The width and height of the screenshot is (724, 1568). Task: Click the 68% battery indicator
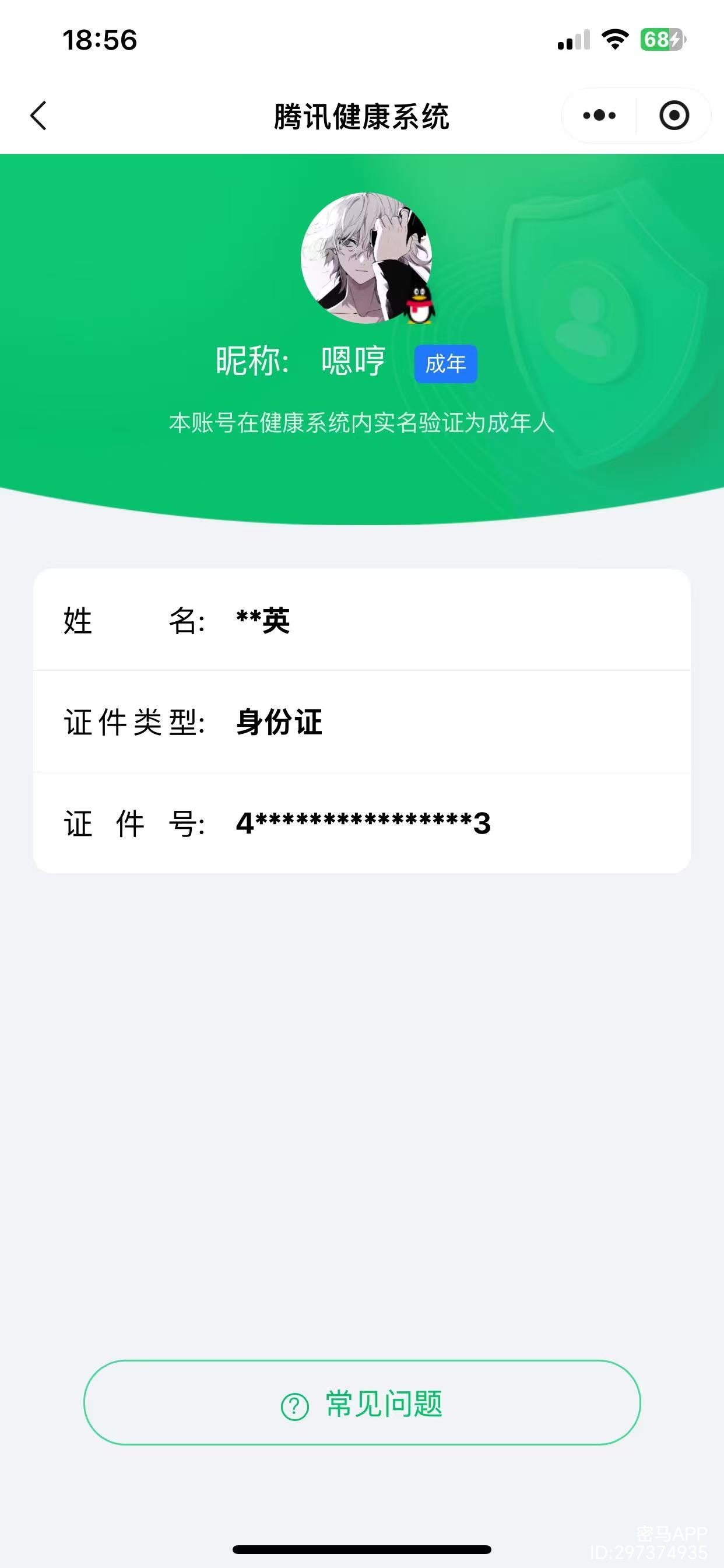click(657, 38)
